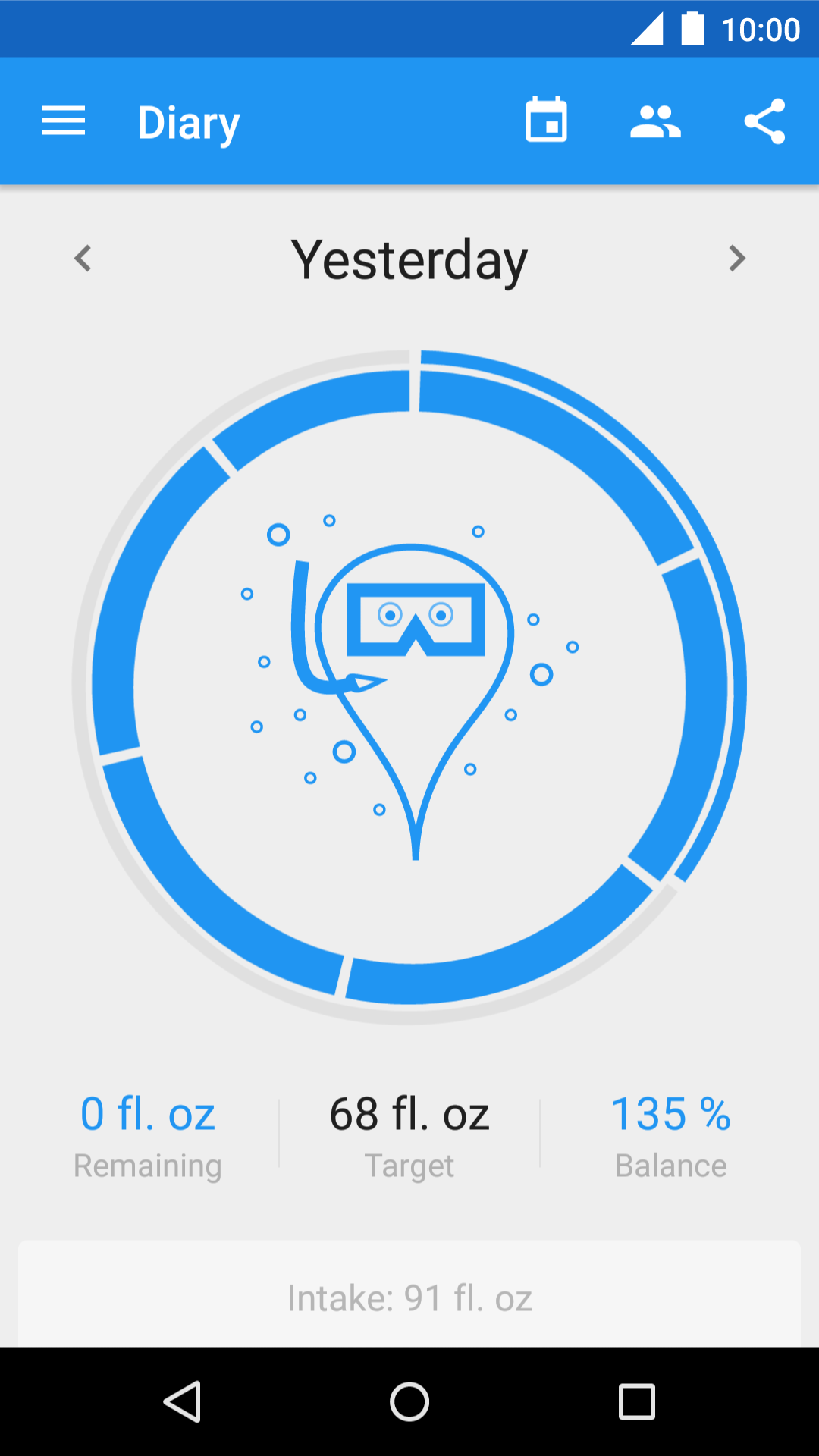Tap the Yesterday date label
The width and height of the screenshot is (819, 1456).
point(409,259)
